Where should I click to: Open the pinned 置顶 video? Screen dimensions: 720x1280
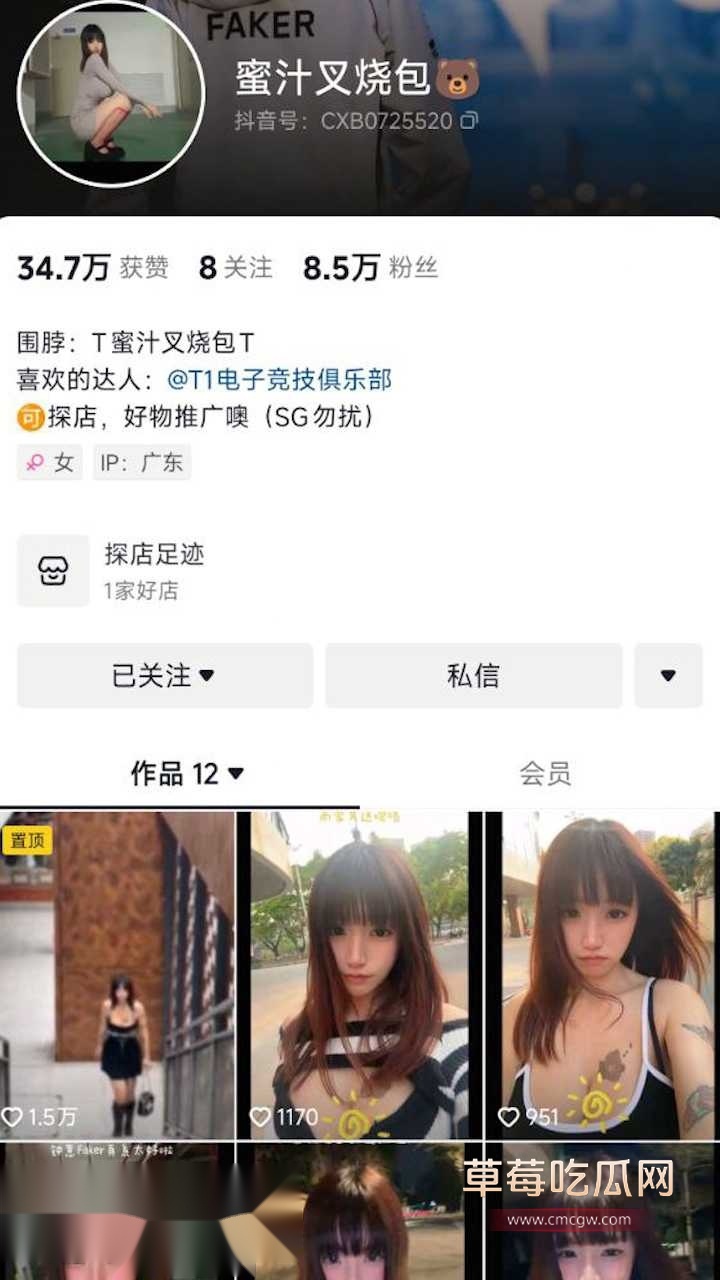point(117,975)
